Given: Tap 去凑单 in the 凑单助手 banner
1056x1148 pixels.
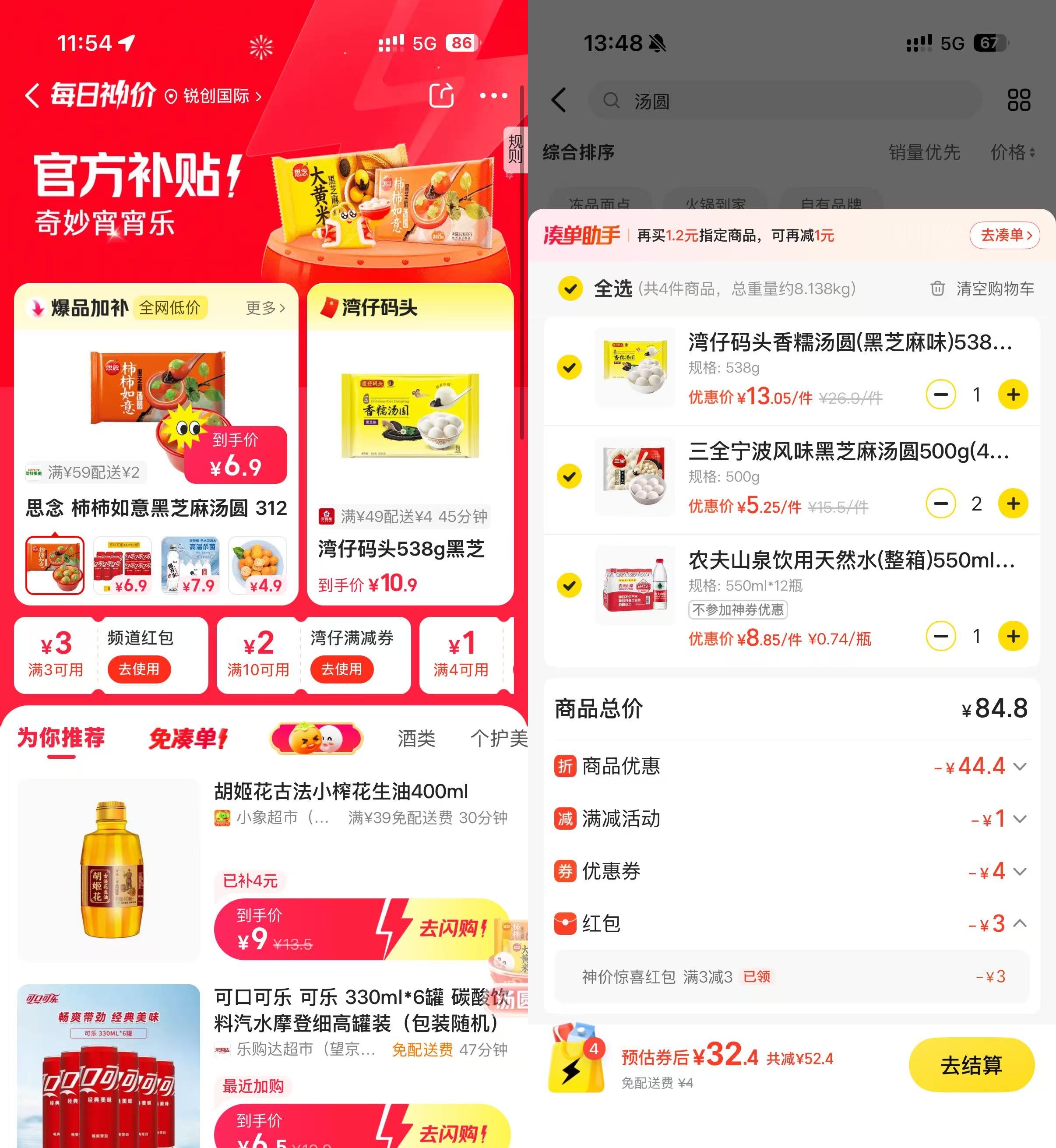Looking at the screenshot, I should point(1005,235).
